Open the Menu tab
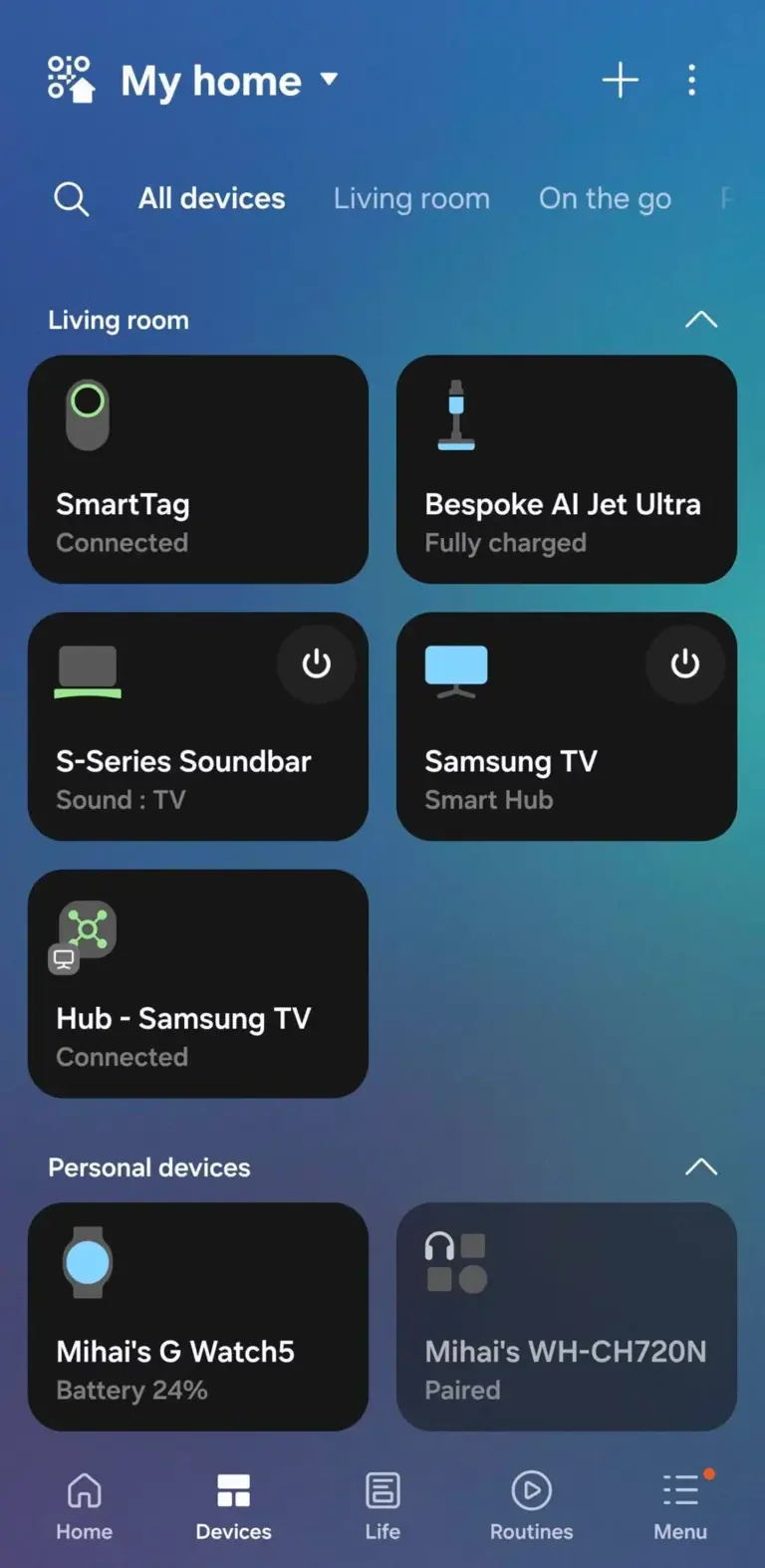The height and width of the screenshot is (1568, 765). [680, 1506]
